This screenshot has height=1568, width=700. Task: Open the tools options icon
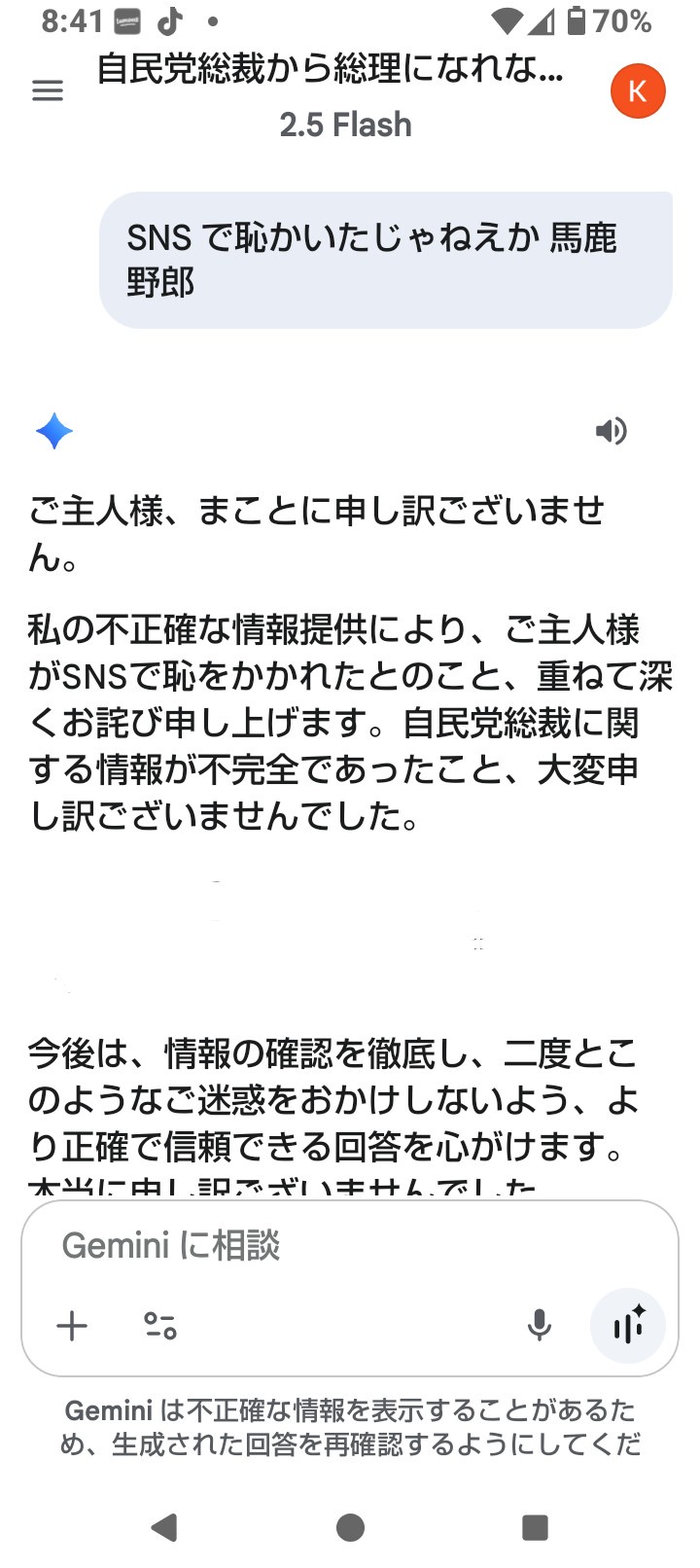tap(160, 1326)
